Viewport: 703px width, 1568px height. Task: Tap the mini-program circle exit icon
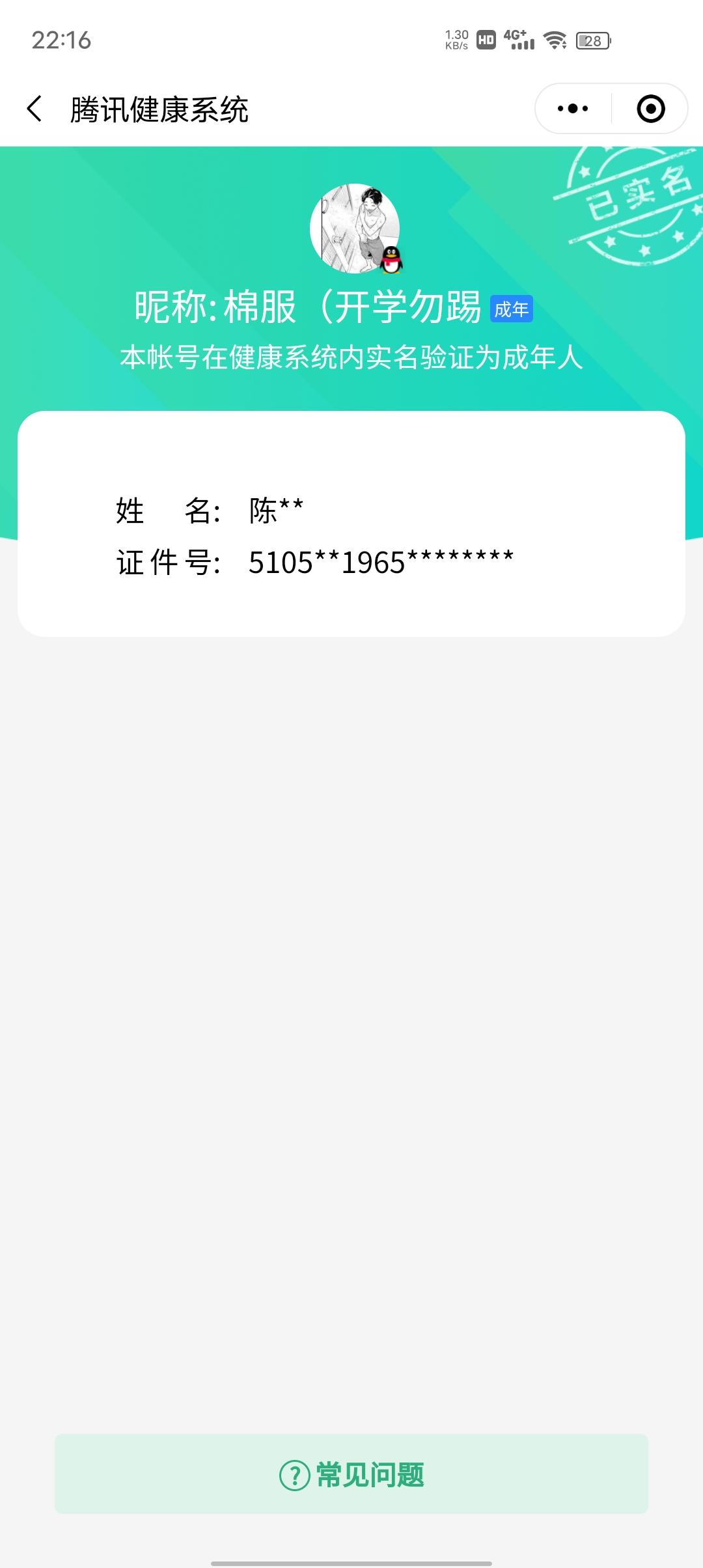coord(649,108)
